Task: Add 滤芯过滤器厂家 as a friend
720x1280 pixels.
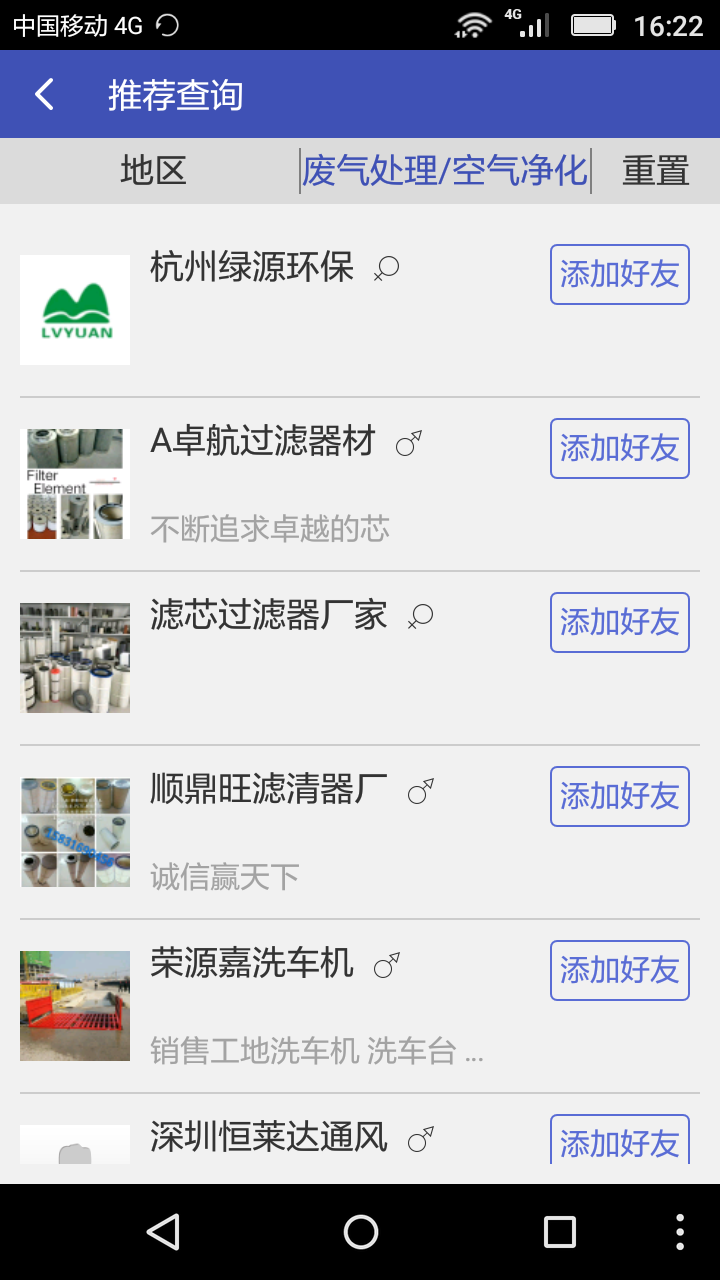Action: pos(619,622)
